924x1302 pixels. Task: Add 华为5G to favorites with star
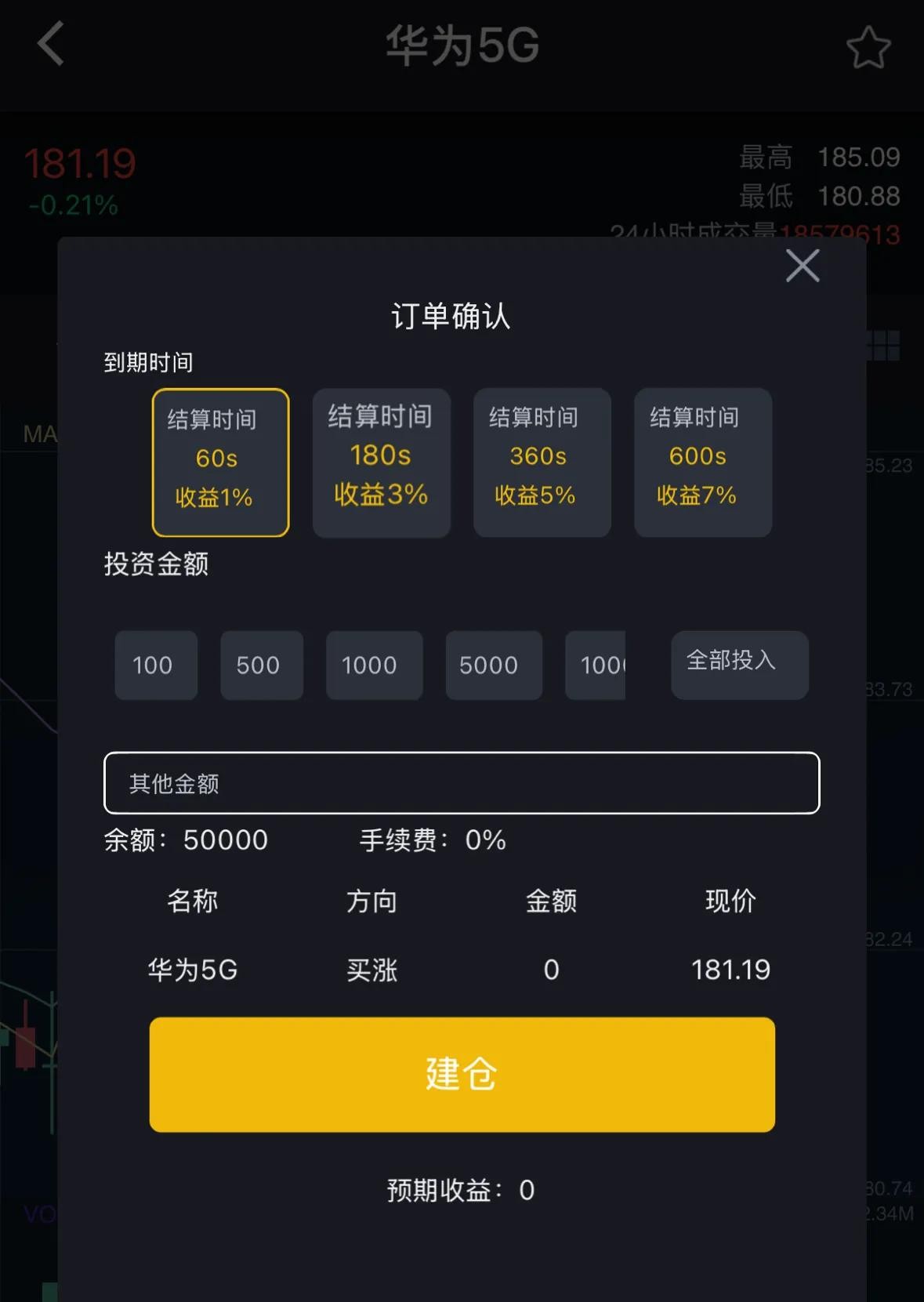(x=868, y=47)
